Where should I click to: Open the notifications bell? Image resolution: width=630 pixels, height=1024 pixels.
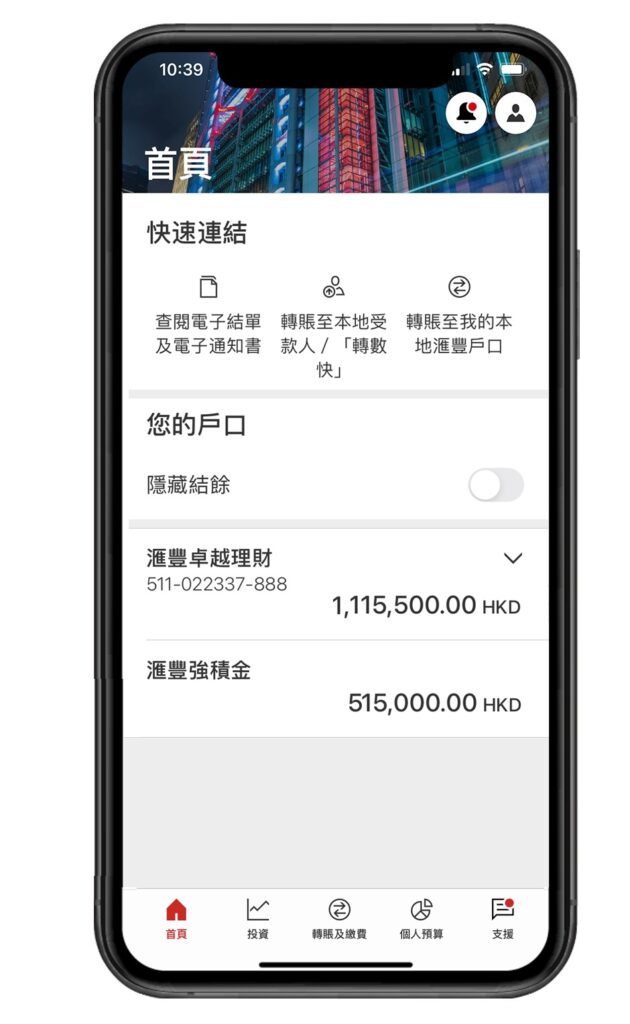(x=466, y=114)
